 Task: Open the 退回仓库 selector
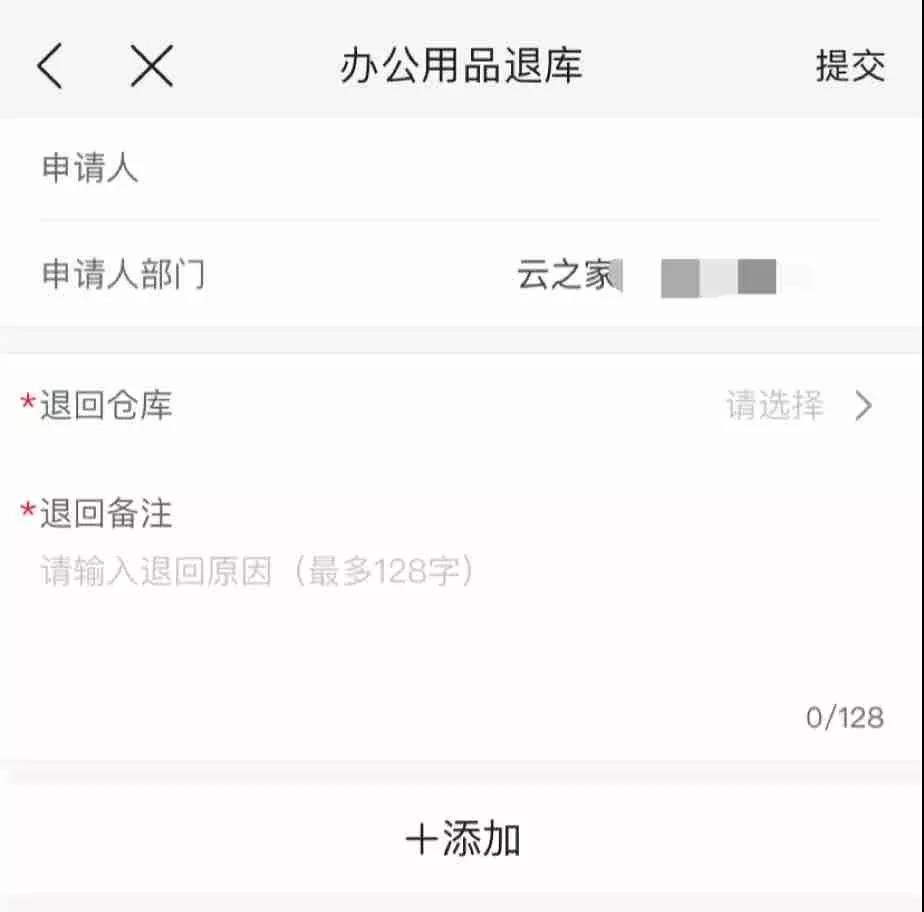point(798,406)
